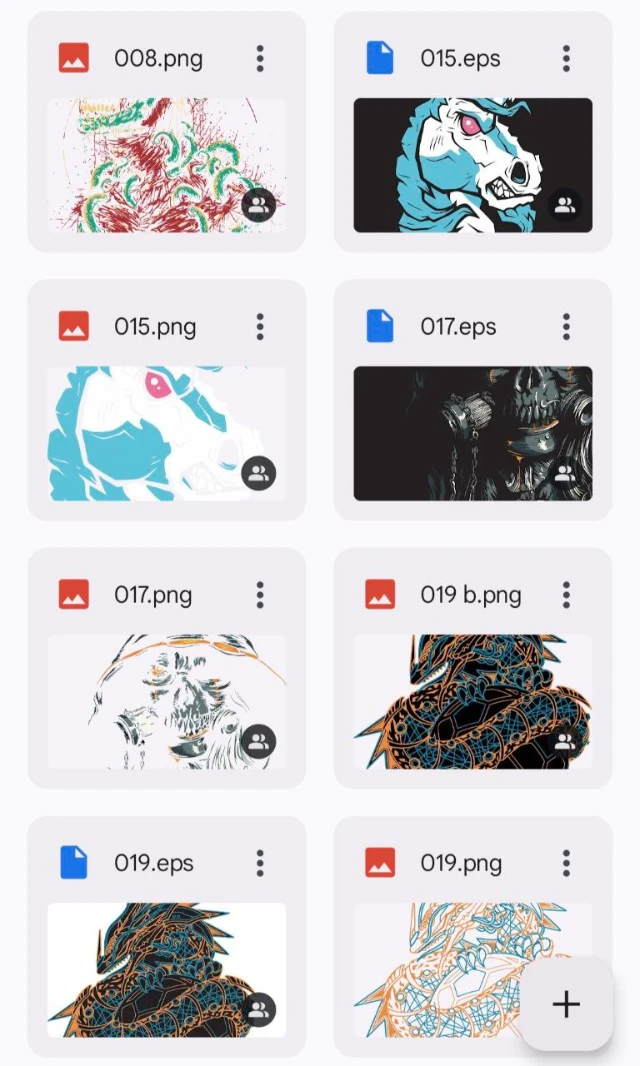Open the 017.eps file preview
The width and height of the screenshot is (640, 1066).
[460, 433]
